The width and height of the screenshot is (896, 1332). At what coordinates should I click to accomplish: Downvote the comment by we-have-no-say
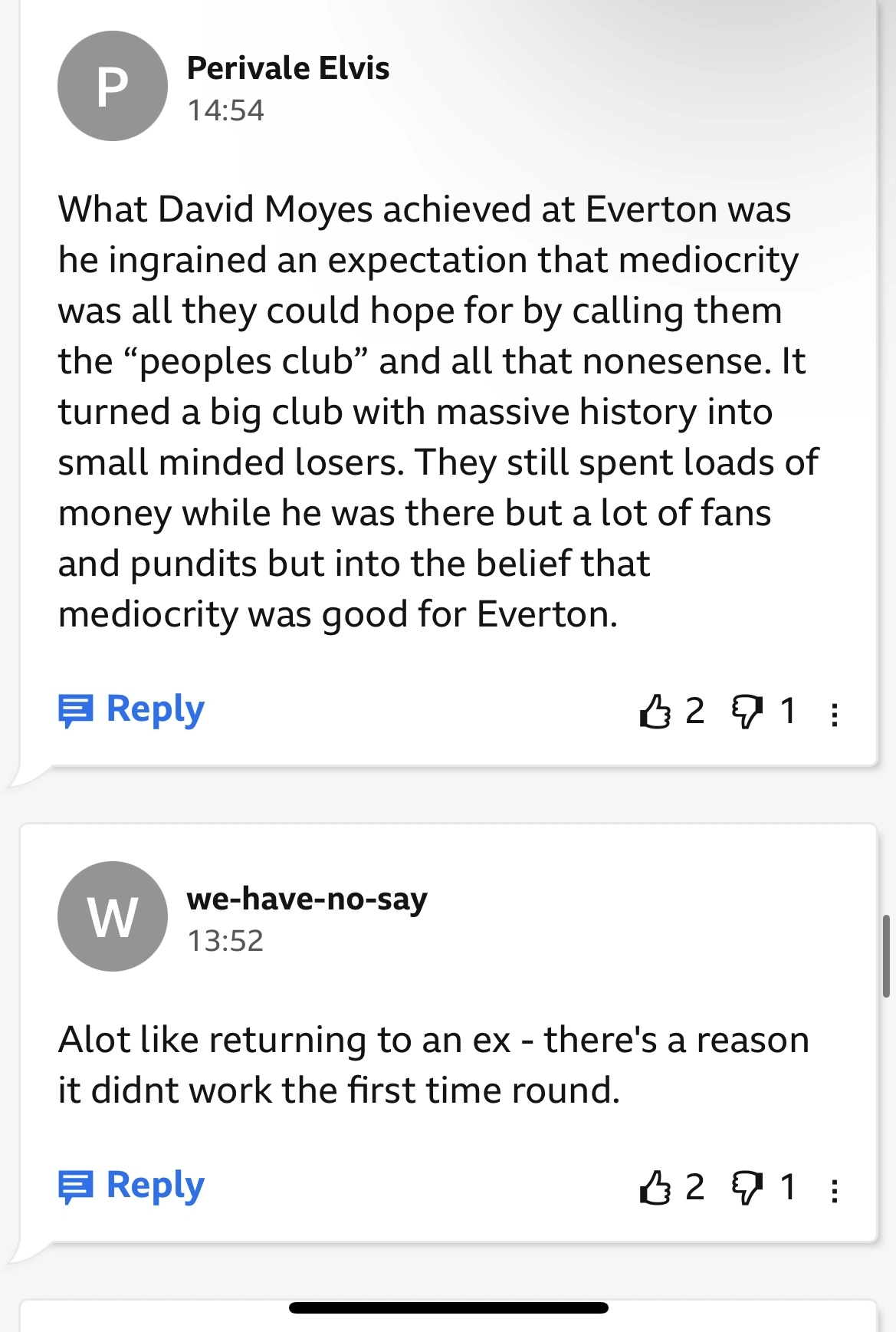point(747,1187)
